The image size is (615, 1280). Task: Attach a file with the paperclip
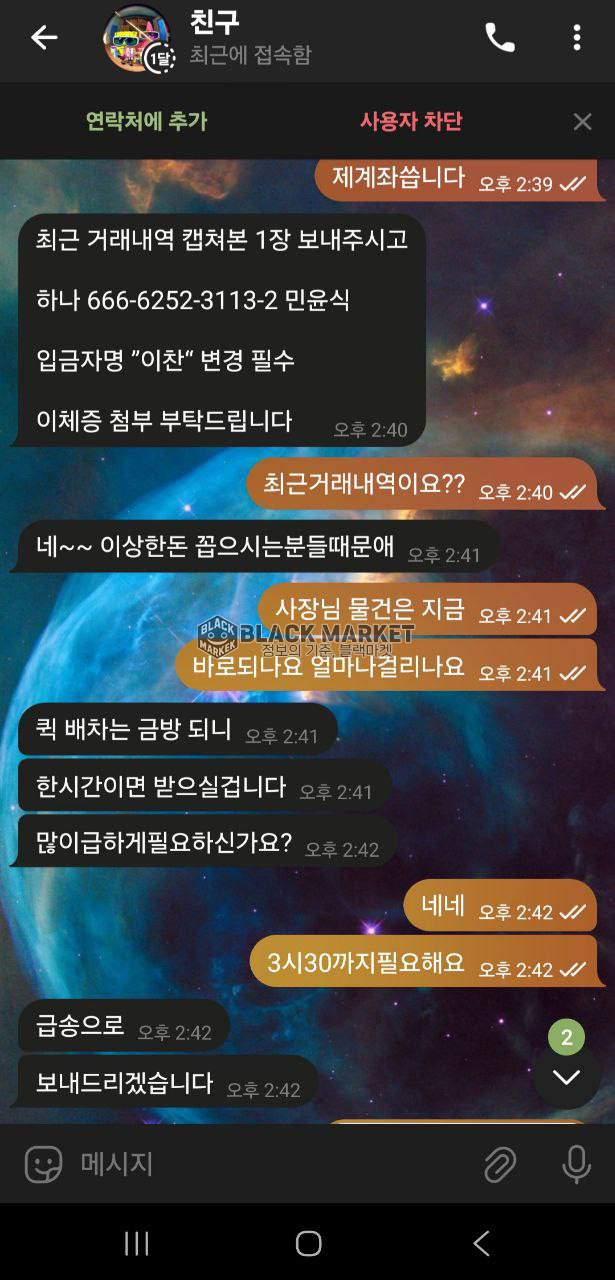[x=499, y=1164]
